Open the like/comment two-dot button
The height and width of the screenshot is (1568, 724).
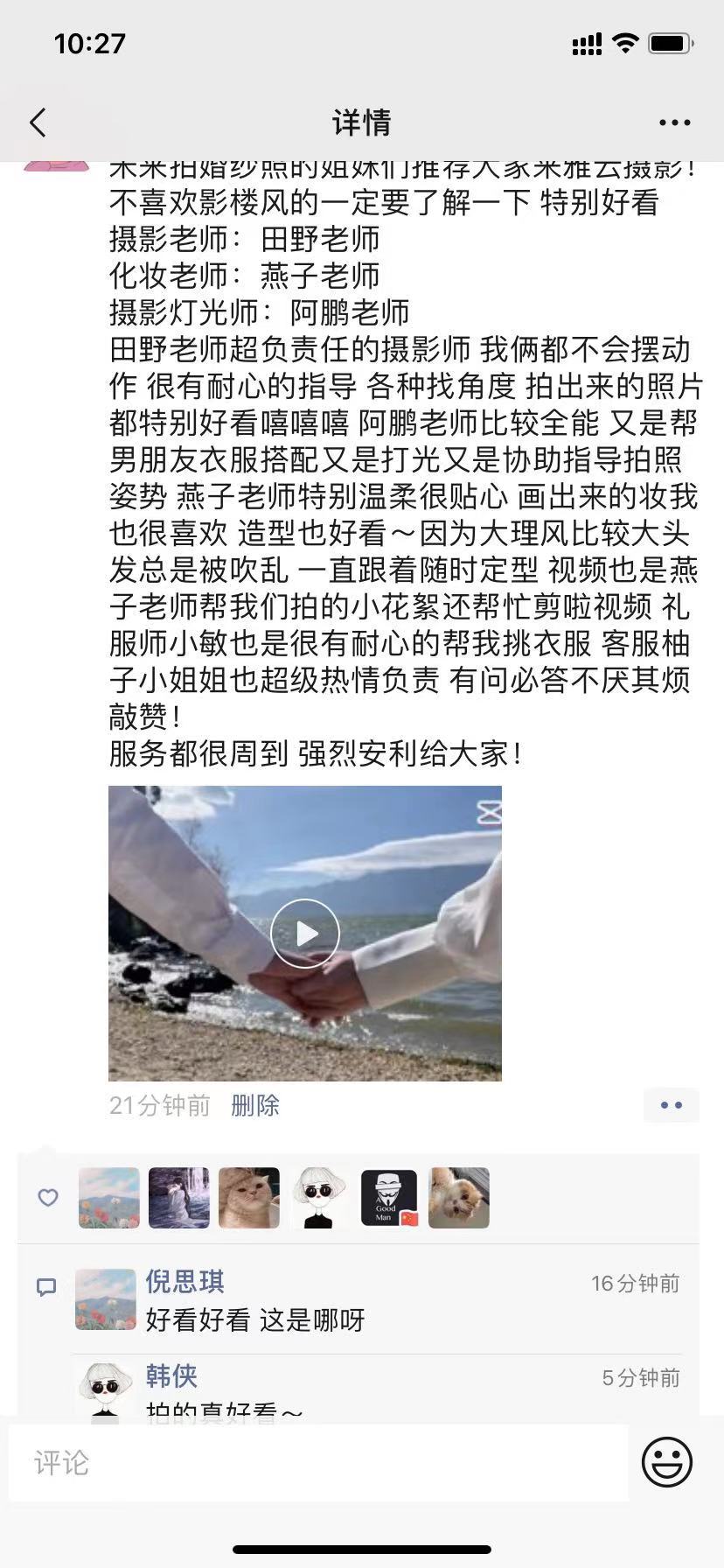pyautogui.click(x=671, y=1105)
